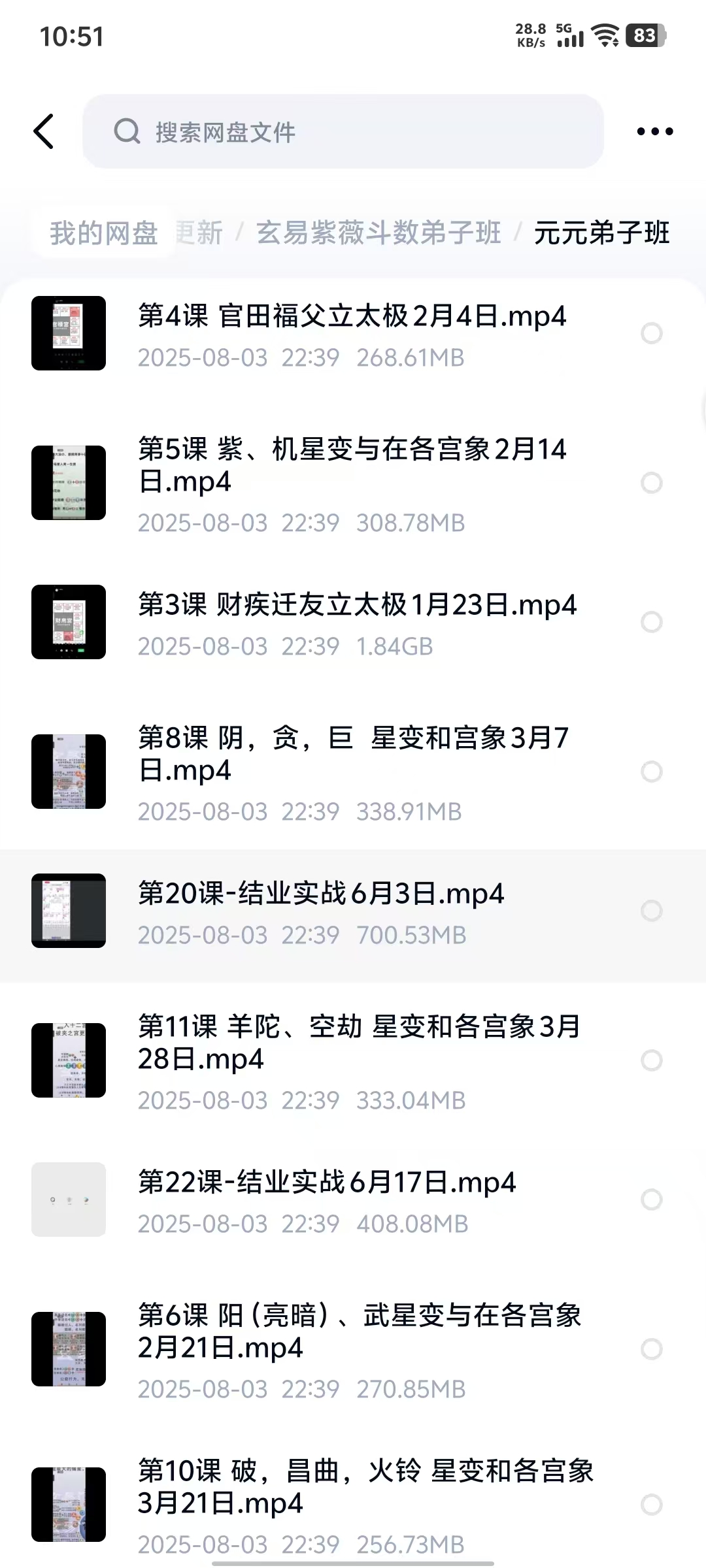This screenshot has height=1568, width=706.
Task: Mark the 第3课 file as selected
Action: tap(651, 622)
